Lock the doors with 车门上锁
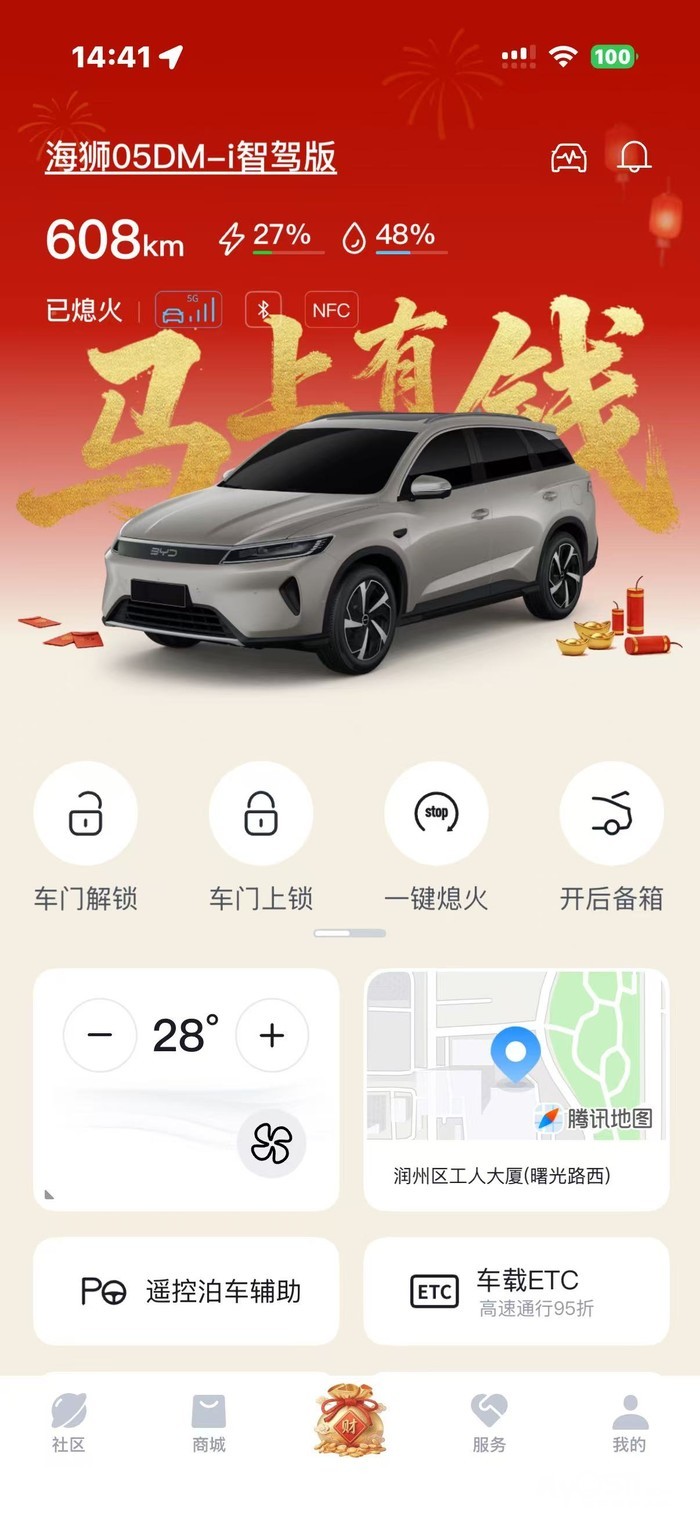 261,814
